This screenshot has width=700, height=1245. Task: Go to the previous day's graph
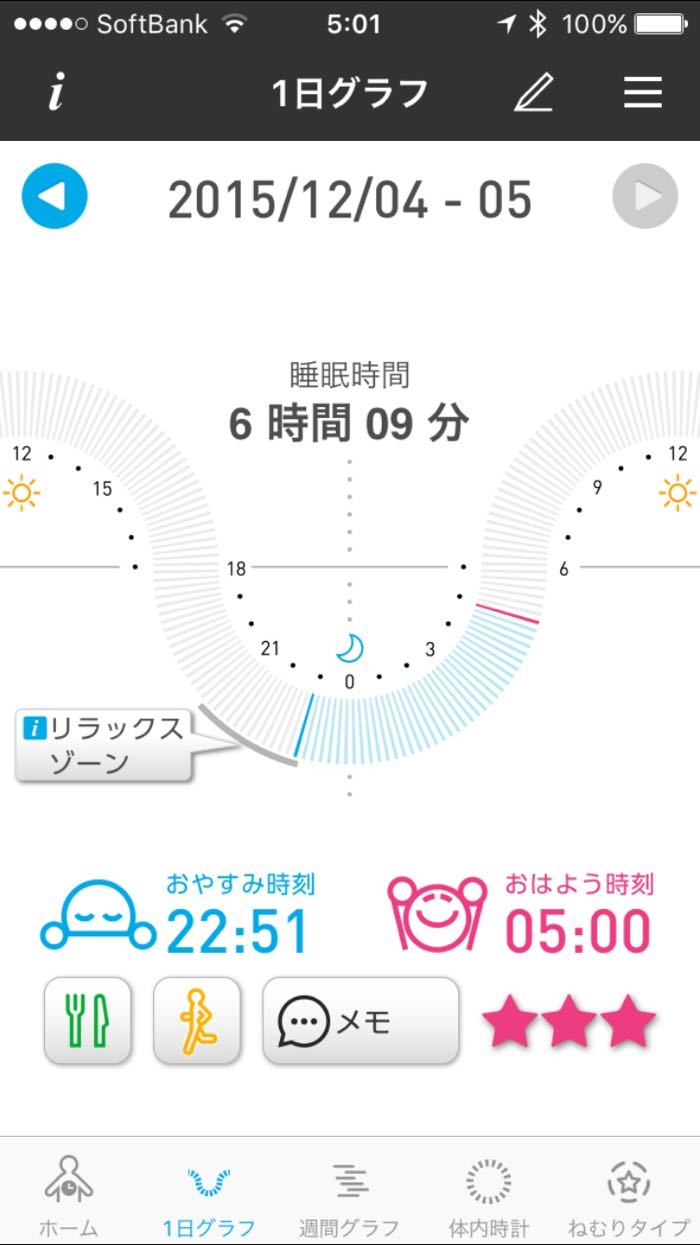point(55,196)
